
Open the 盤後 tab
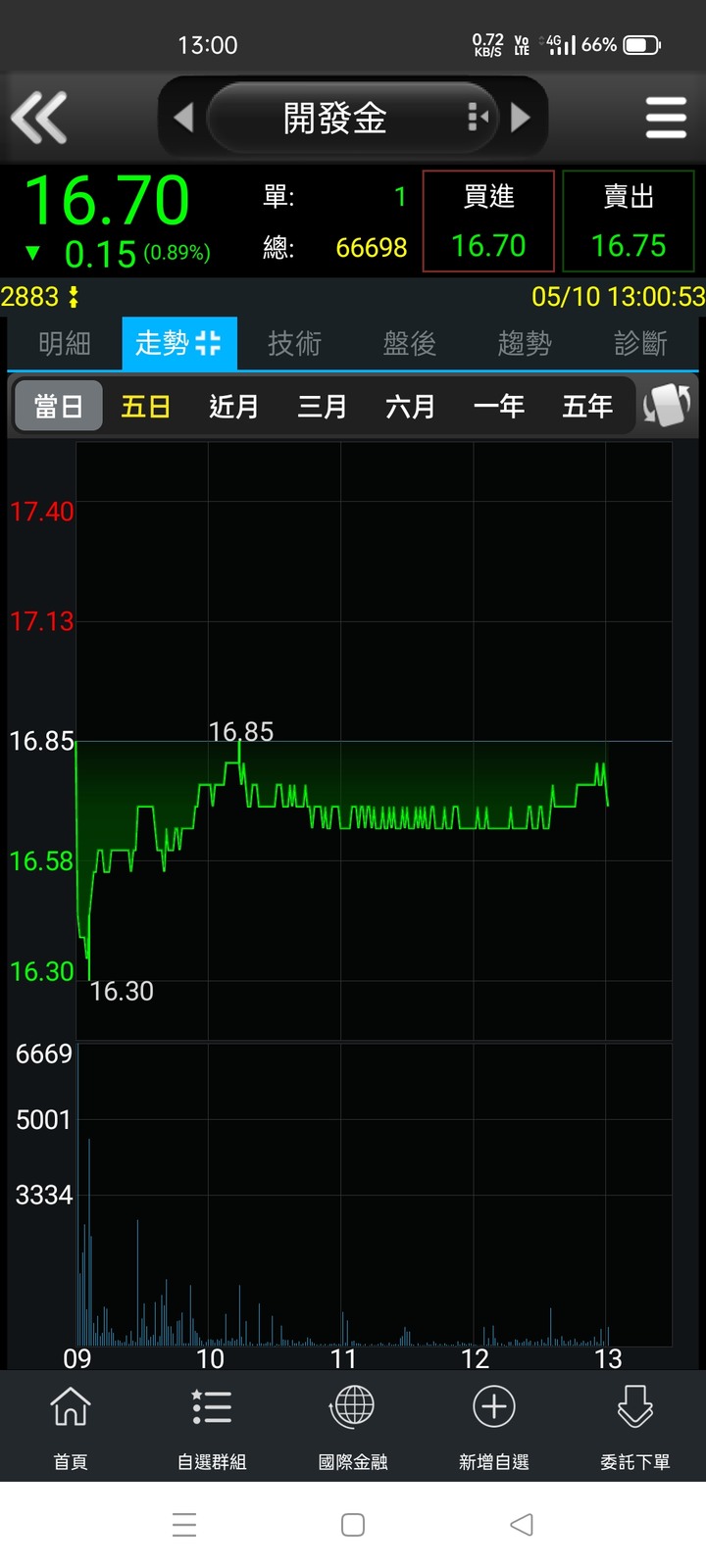coord(410,343)
